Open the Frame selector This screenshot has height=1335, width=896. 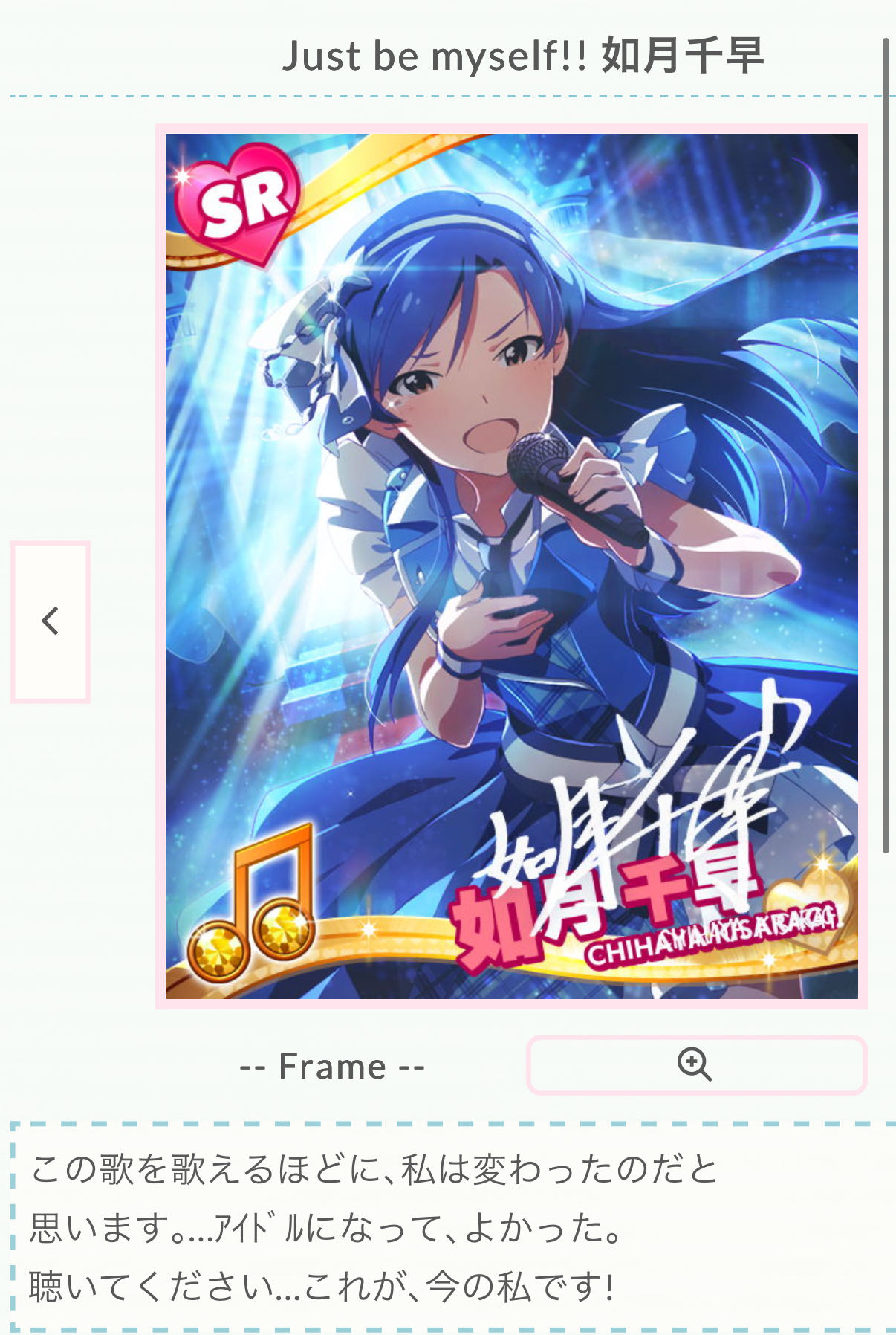(332, 1067)
